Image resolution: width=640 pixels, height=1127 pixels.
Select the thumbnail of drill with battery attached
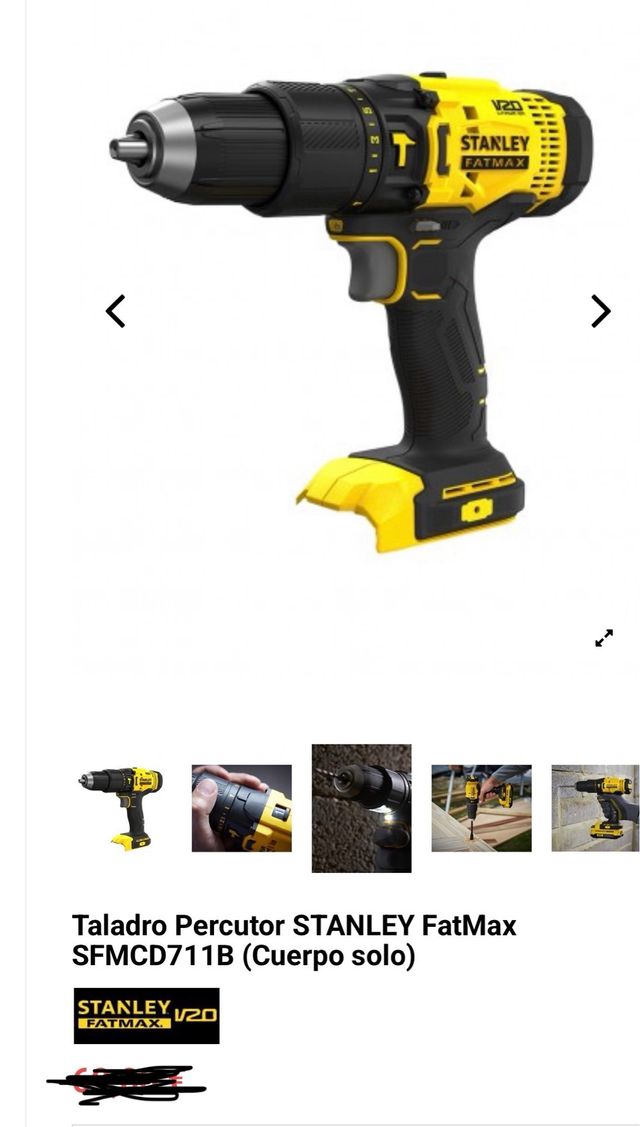click(x=595, y=808)
